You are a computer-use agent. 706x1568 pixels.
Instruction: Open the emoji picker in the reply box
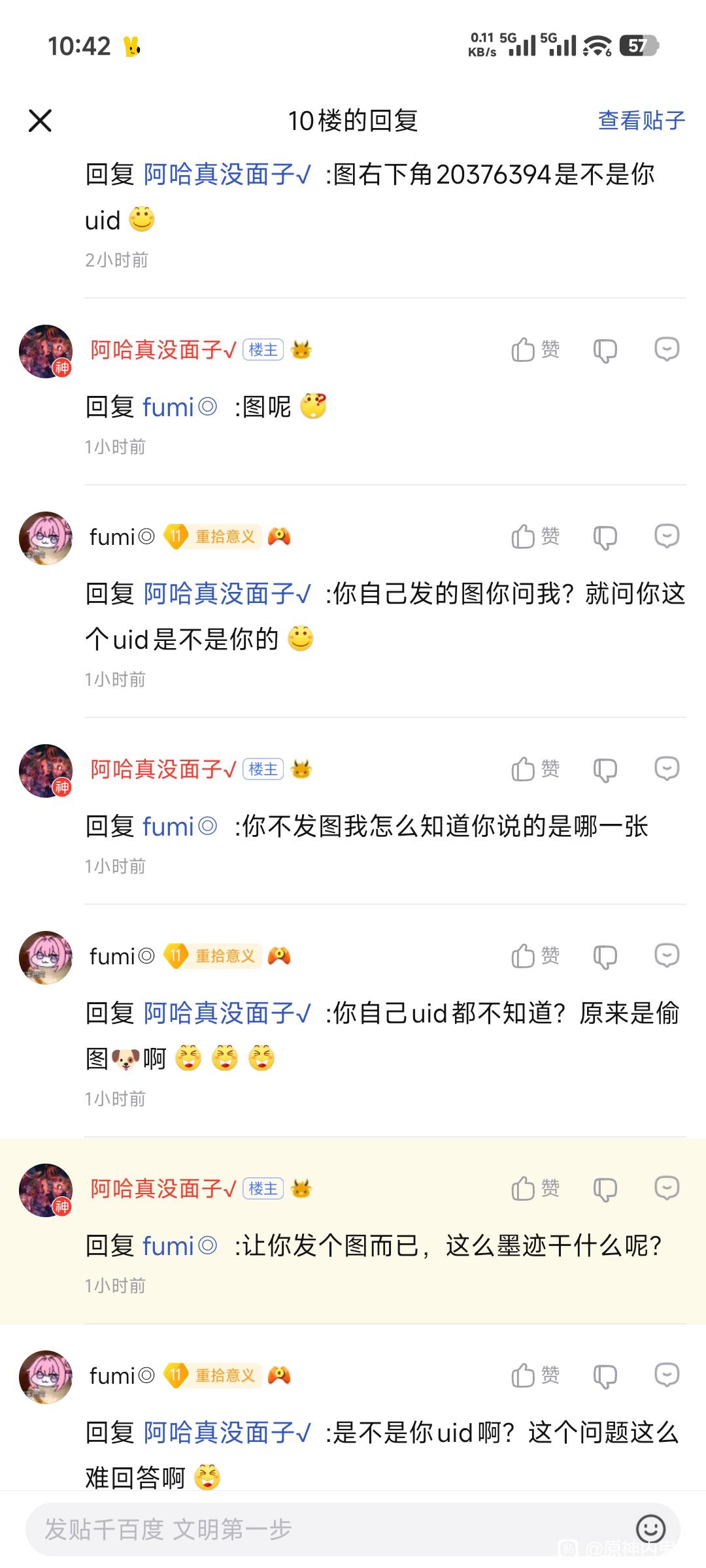(x=650, y=1529)
